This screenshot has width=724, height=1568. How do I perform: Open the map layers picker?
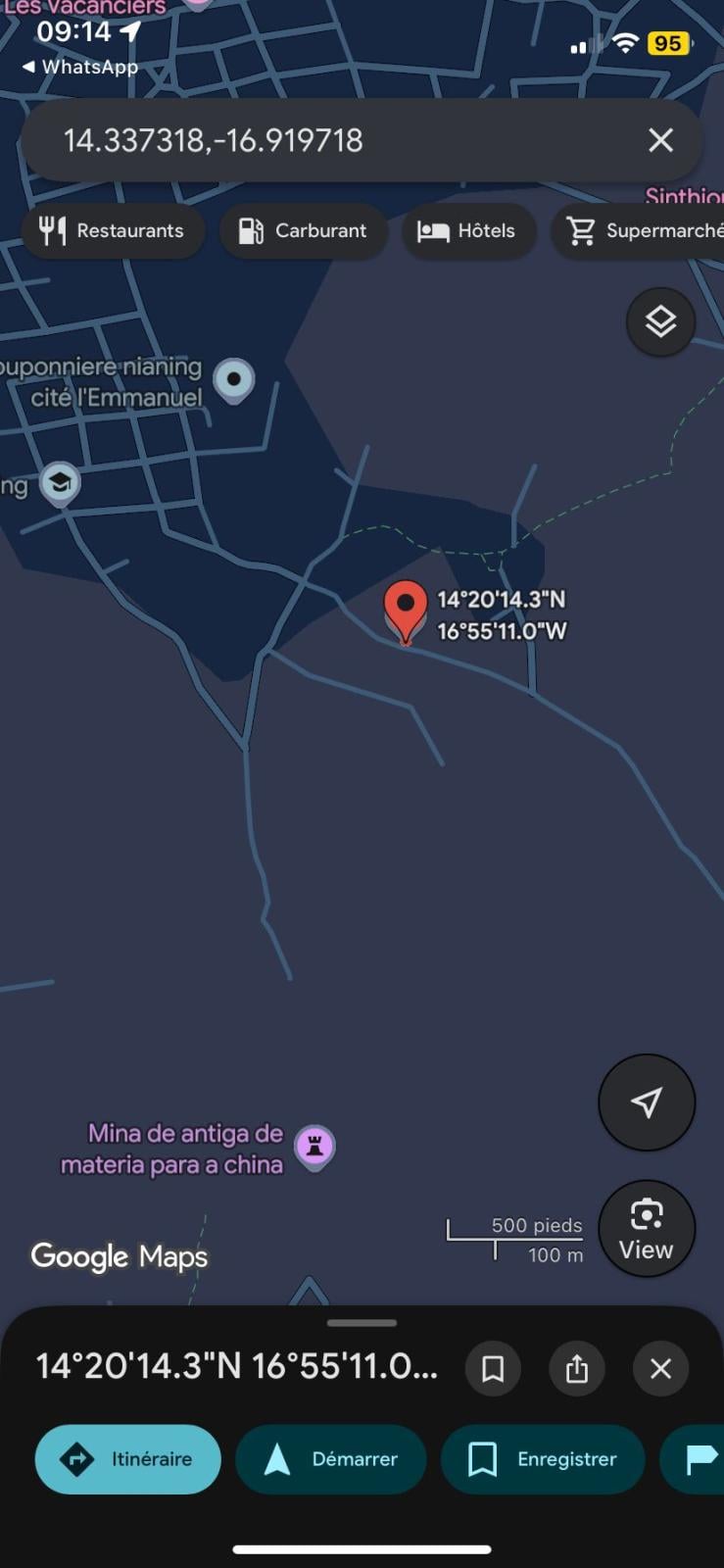point(659,321)
